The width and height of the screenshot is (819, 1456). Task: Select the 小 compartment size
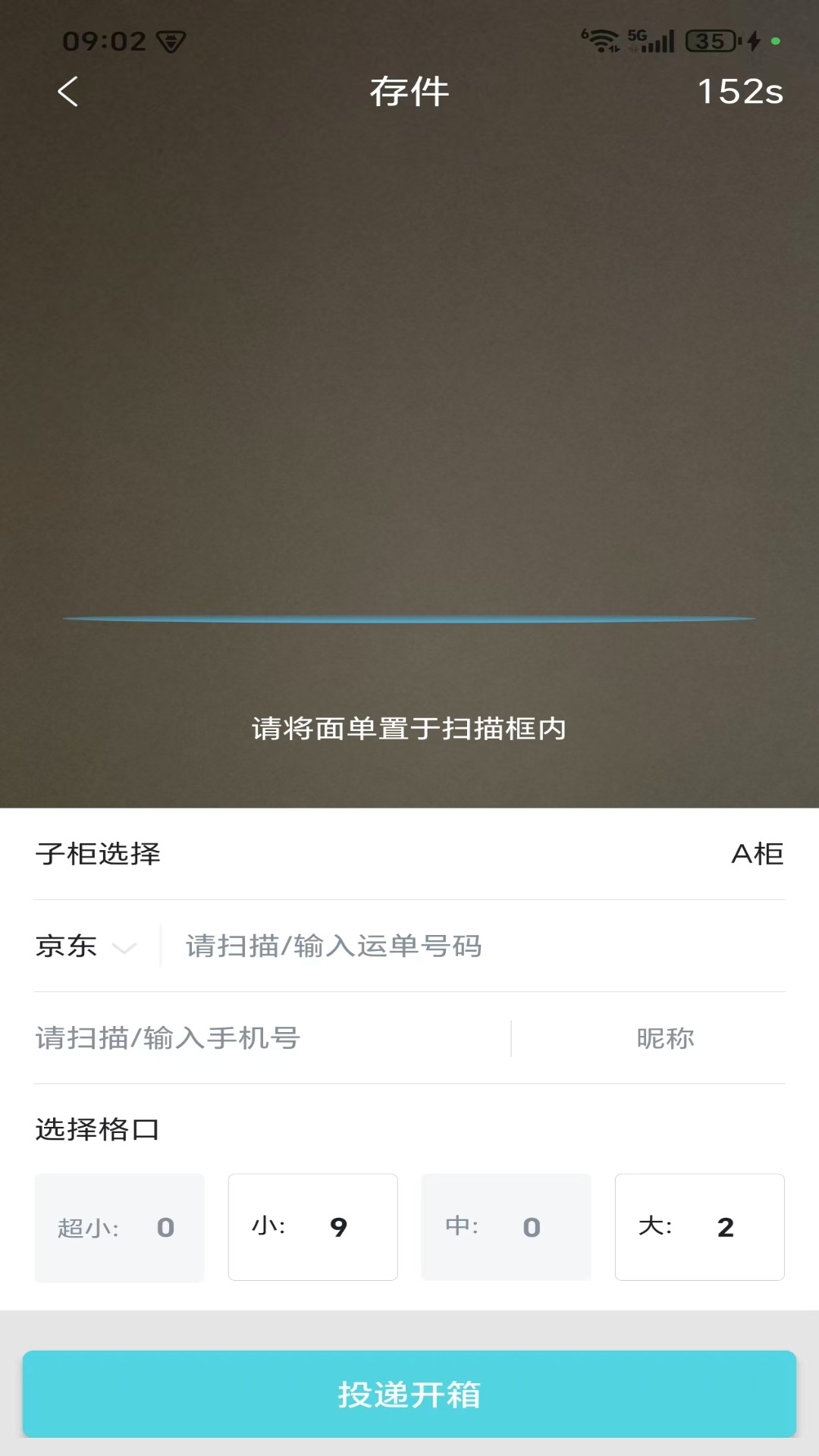coord(312,1227)
